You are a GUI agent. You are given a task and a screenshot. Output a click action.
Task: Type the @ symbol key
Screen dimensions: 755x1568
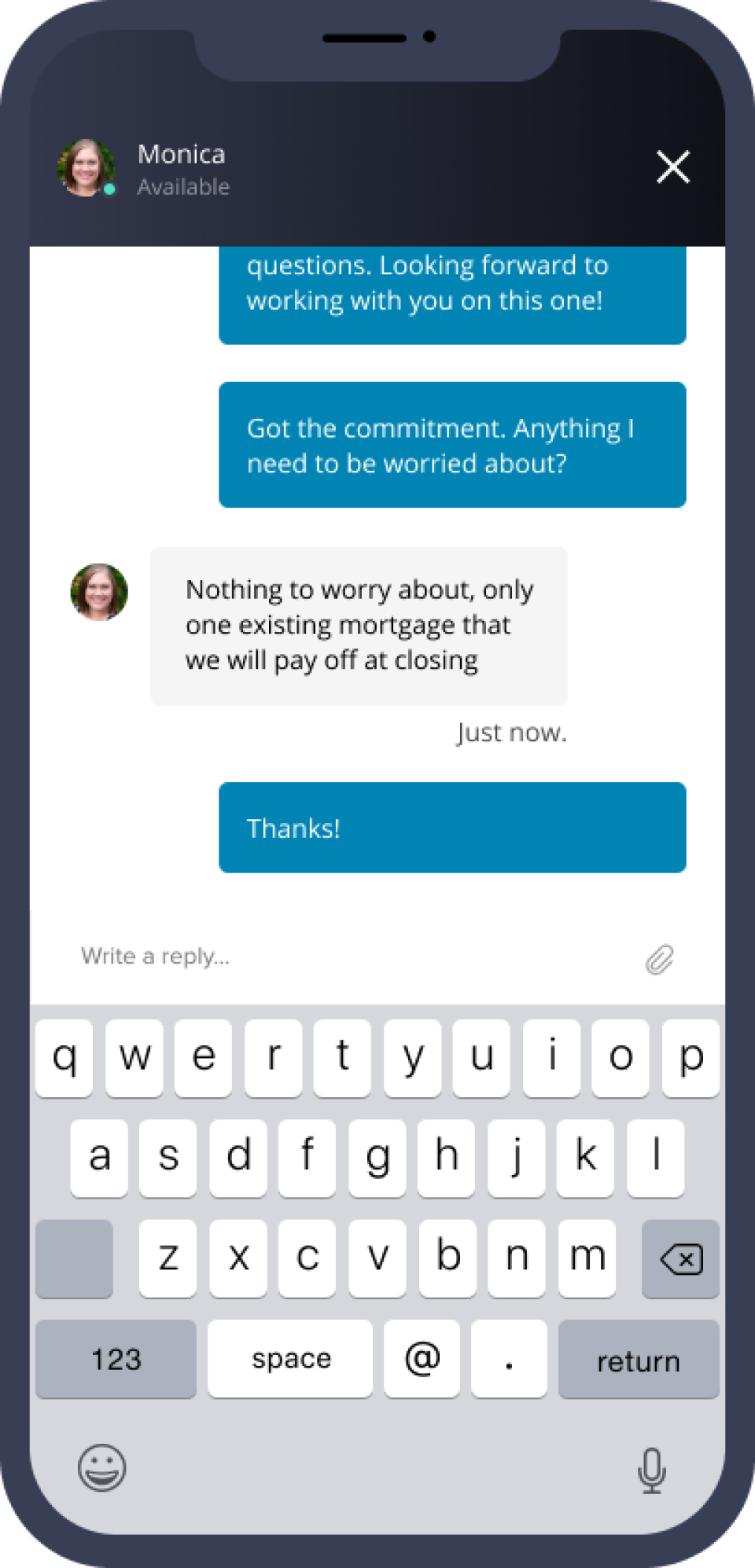click(x=422, y=1360)
